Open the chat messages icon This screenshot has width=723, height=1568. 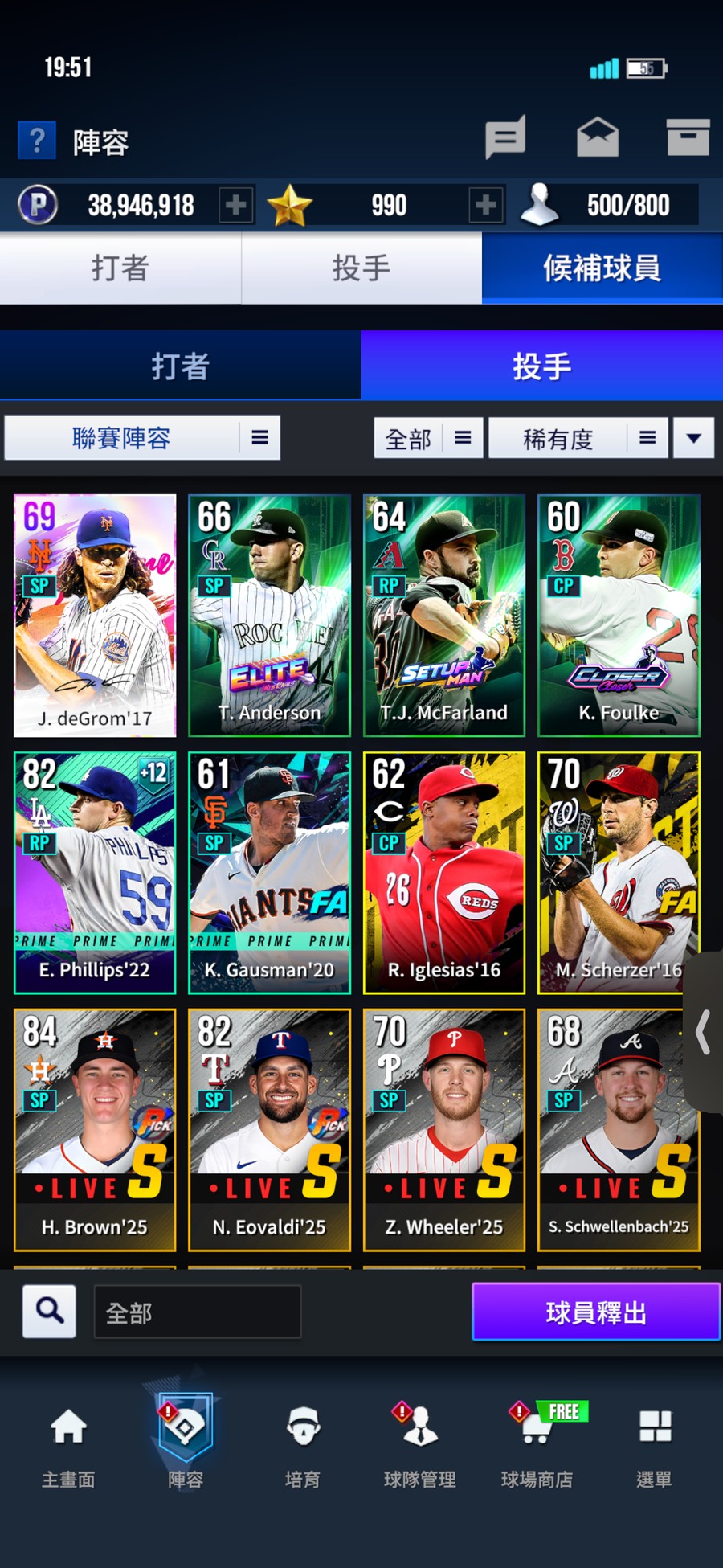[505, 137]
